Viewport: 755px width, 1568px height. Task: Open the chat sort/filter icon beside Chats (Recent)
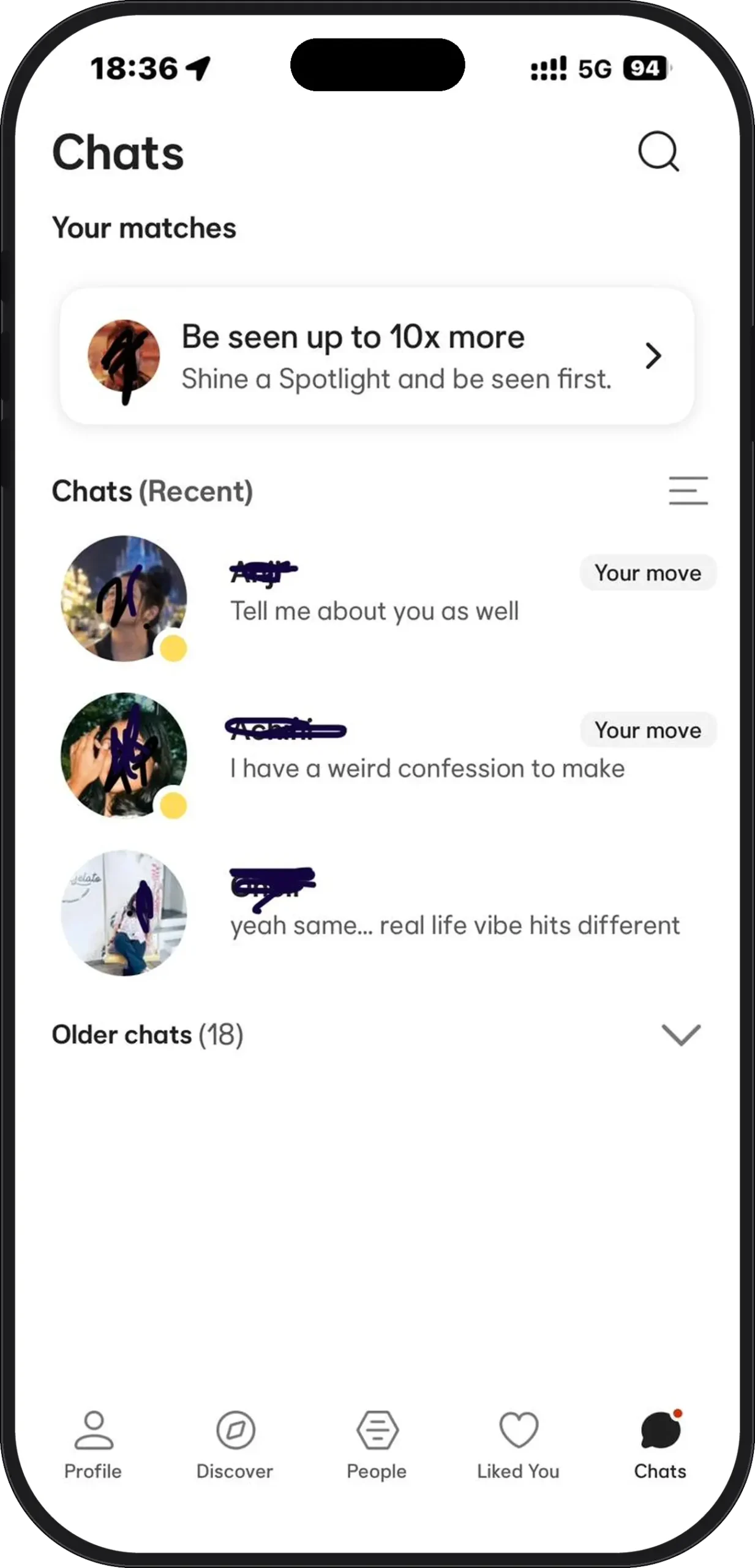coord(688,491)
